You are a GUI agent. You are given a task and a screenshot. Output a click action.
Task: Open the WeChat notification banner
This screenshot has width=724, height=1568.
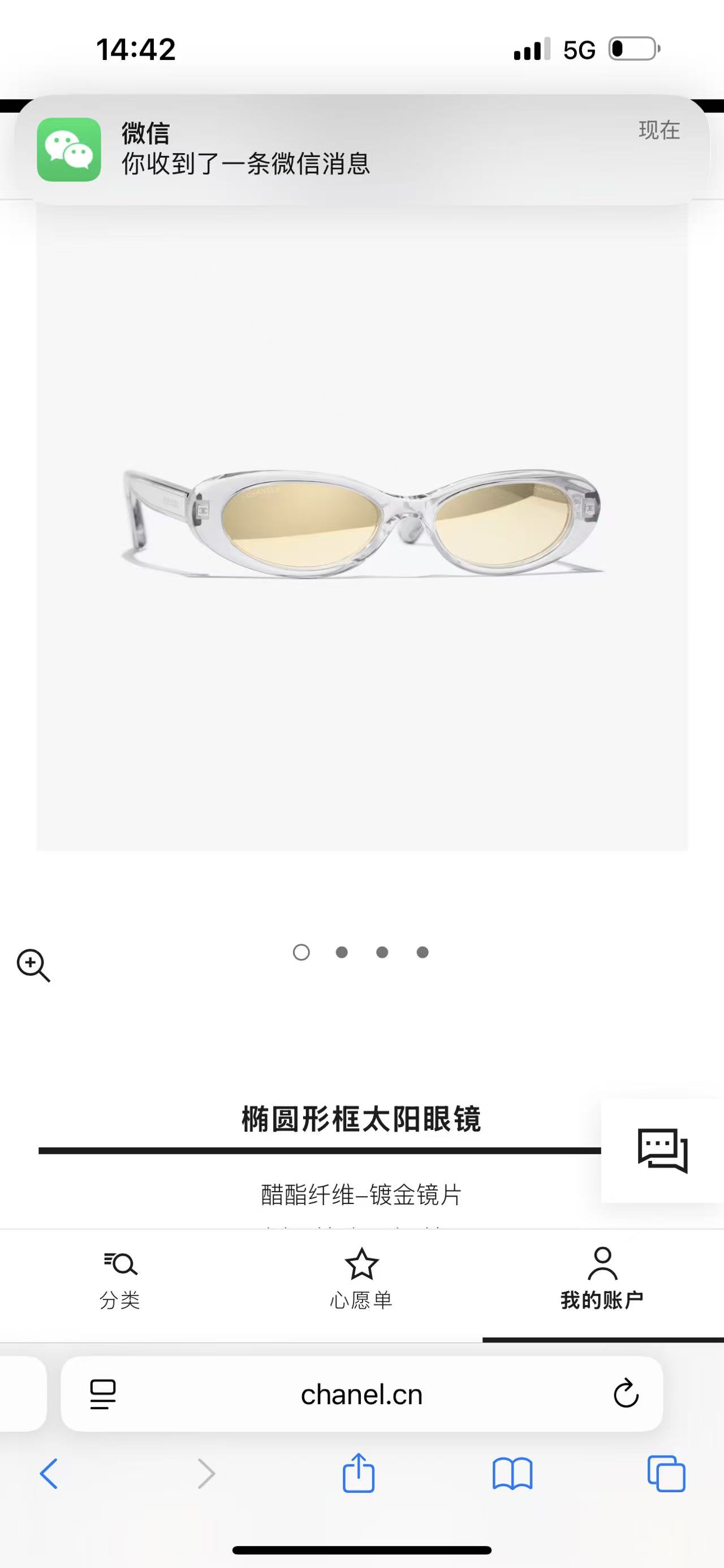pos(361,149)
